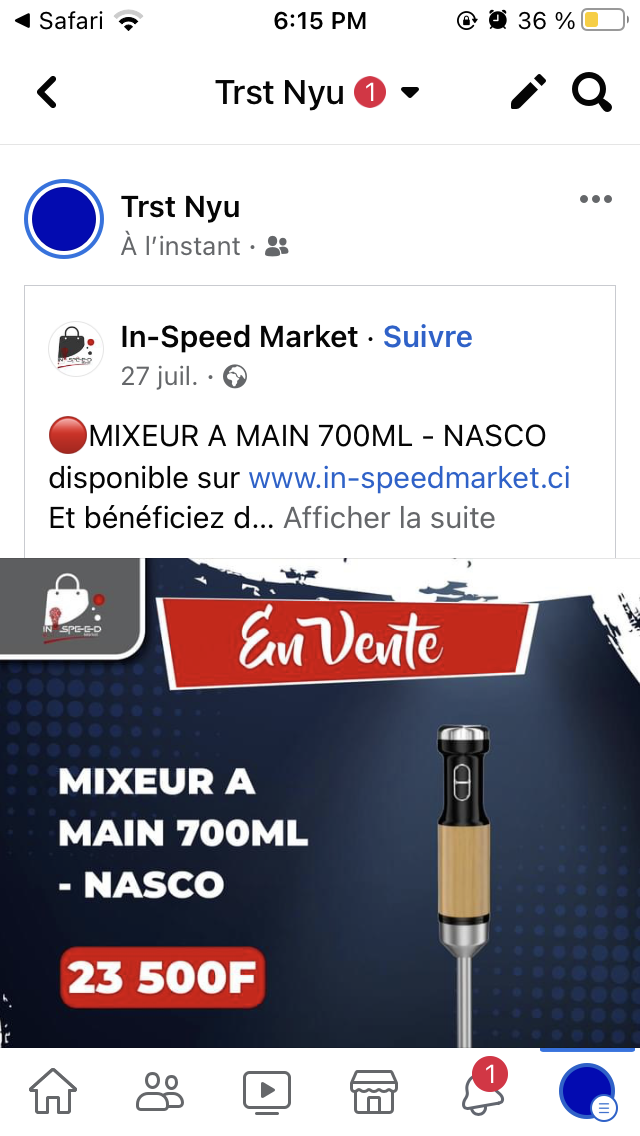Expand the Trst Nyu profile dropdown
This screenshot has height=1136, width=640.
[409, 93]
